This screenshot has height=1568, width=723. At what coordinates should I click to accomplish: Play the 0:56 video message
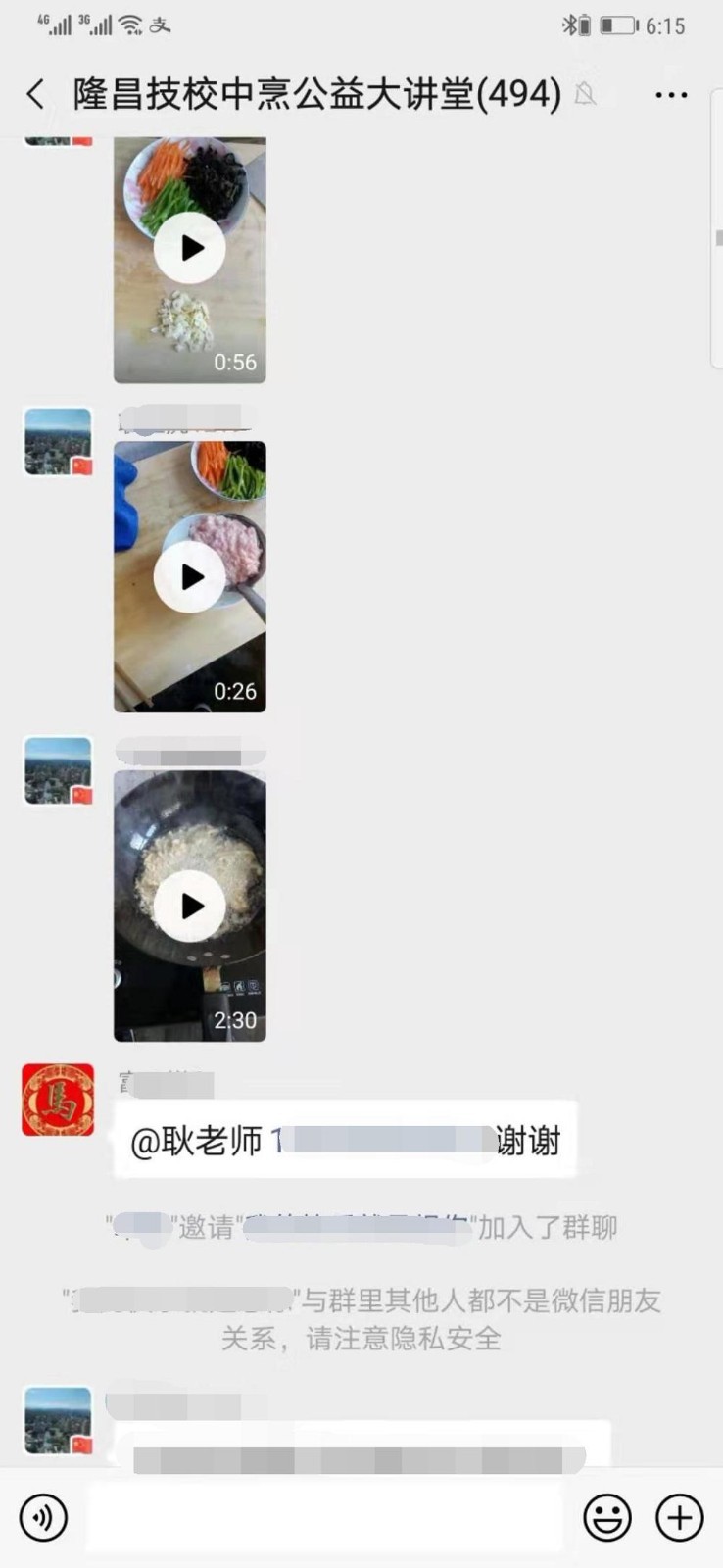pyautogui.click(x=190, y=249)
